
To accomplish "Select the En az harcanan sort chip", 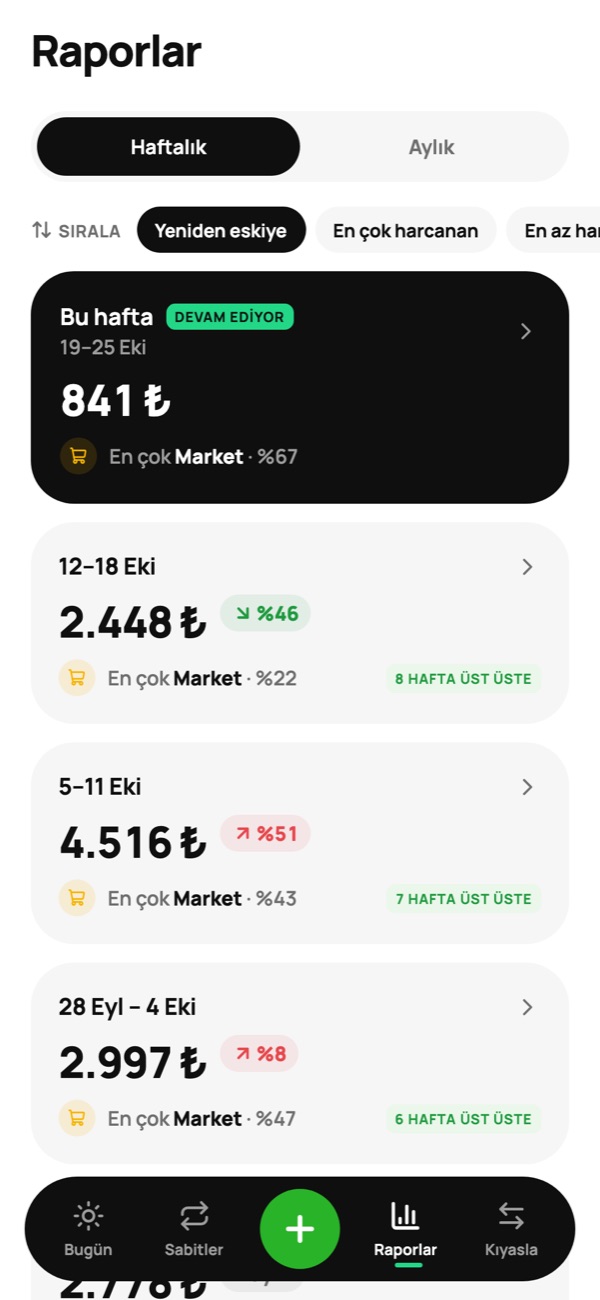I will tap(553, 231).
